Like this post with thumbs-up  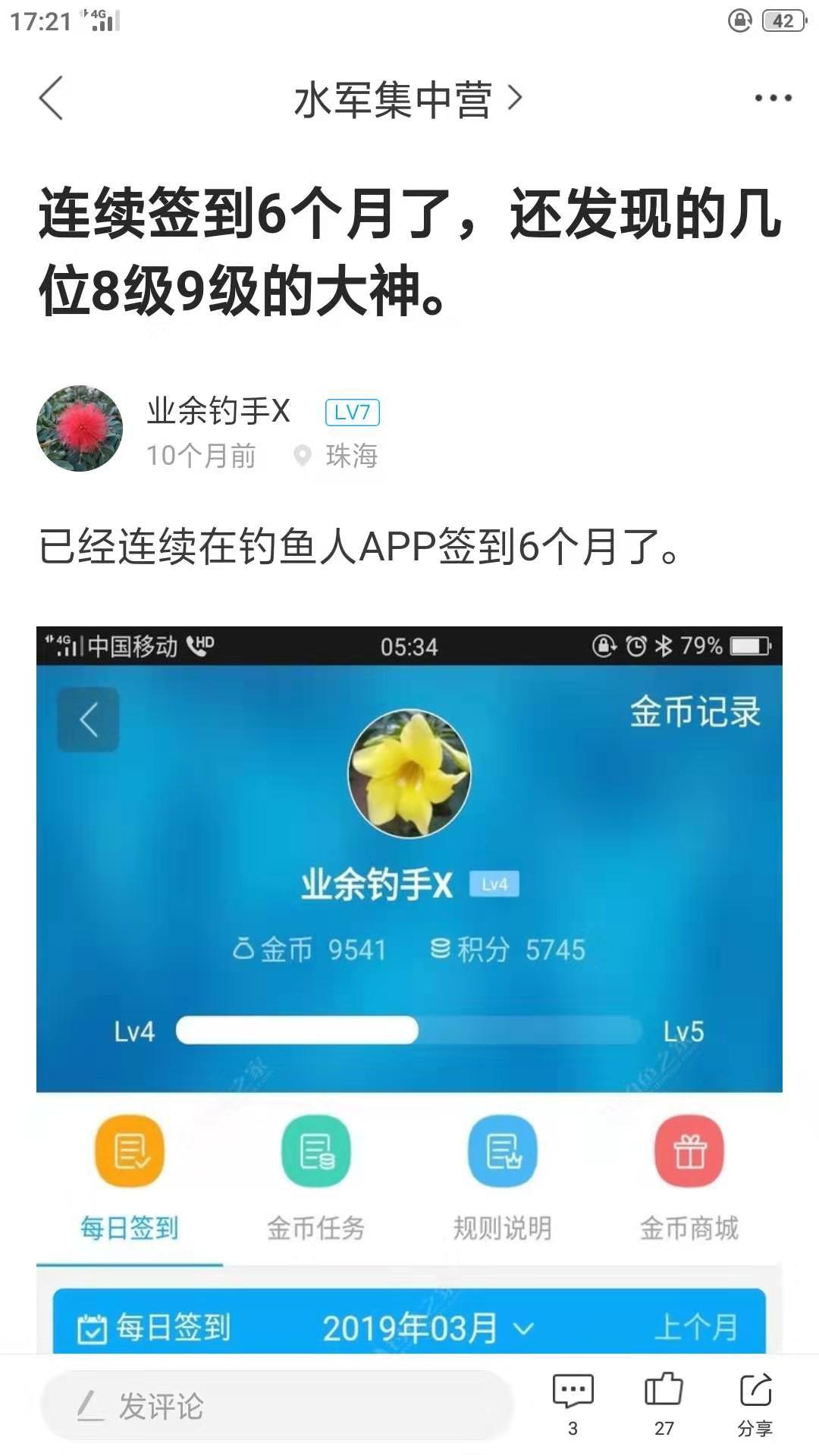coord(664,1401)
